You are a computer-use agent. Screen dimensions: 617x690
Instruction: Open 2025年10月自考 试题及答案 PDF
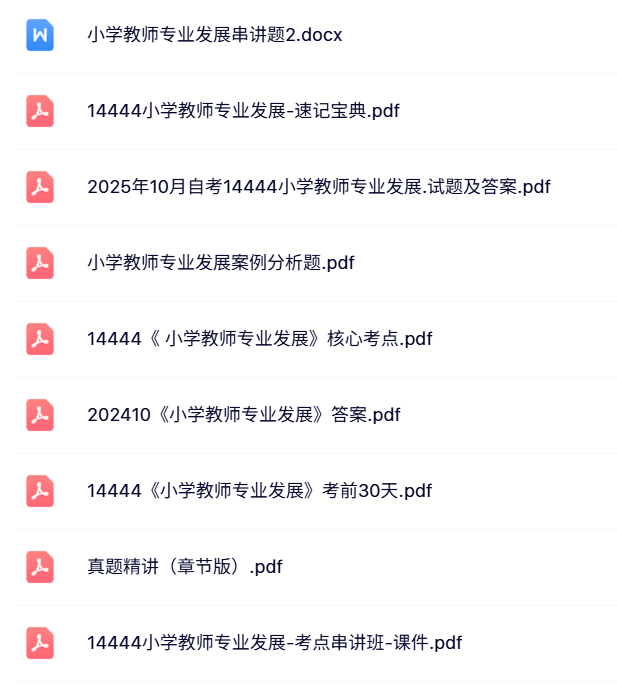click(x=318, y=187)
